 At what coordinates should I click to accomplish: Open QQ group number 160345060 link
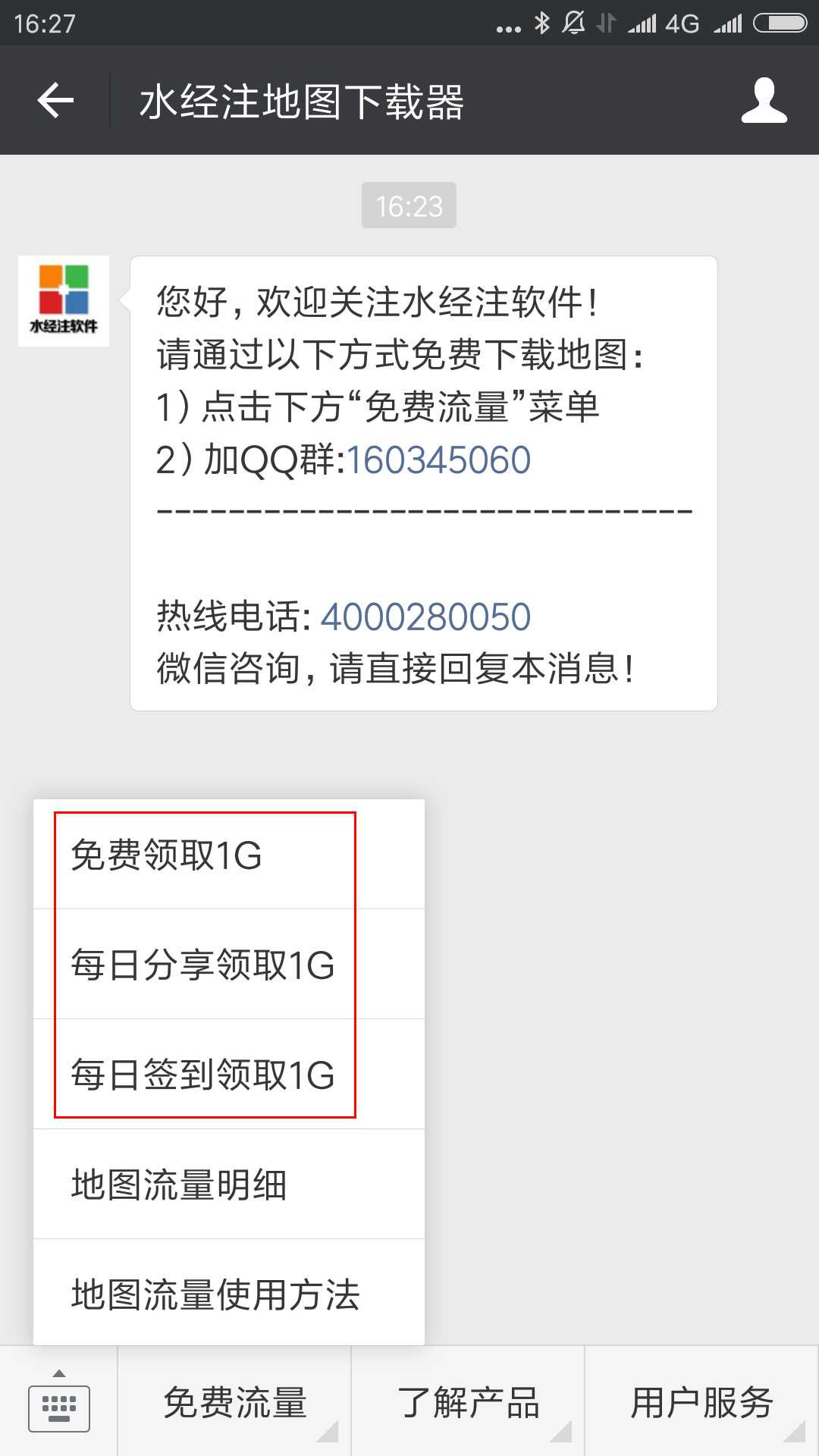(438, 460)
